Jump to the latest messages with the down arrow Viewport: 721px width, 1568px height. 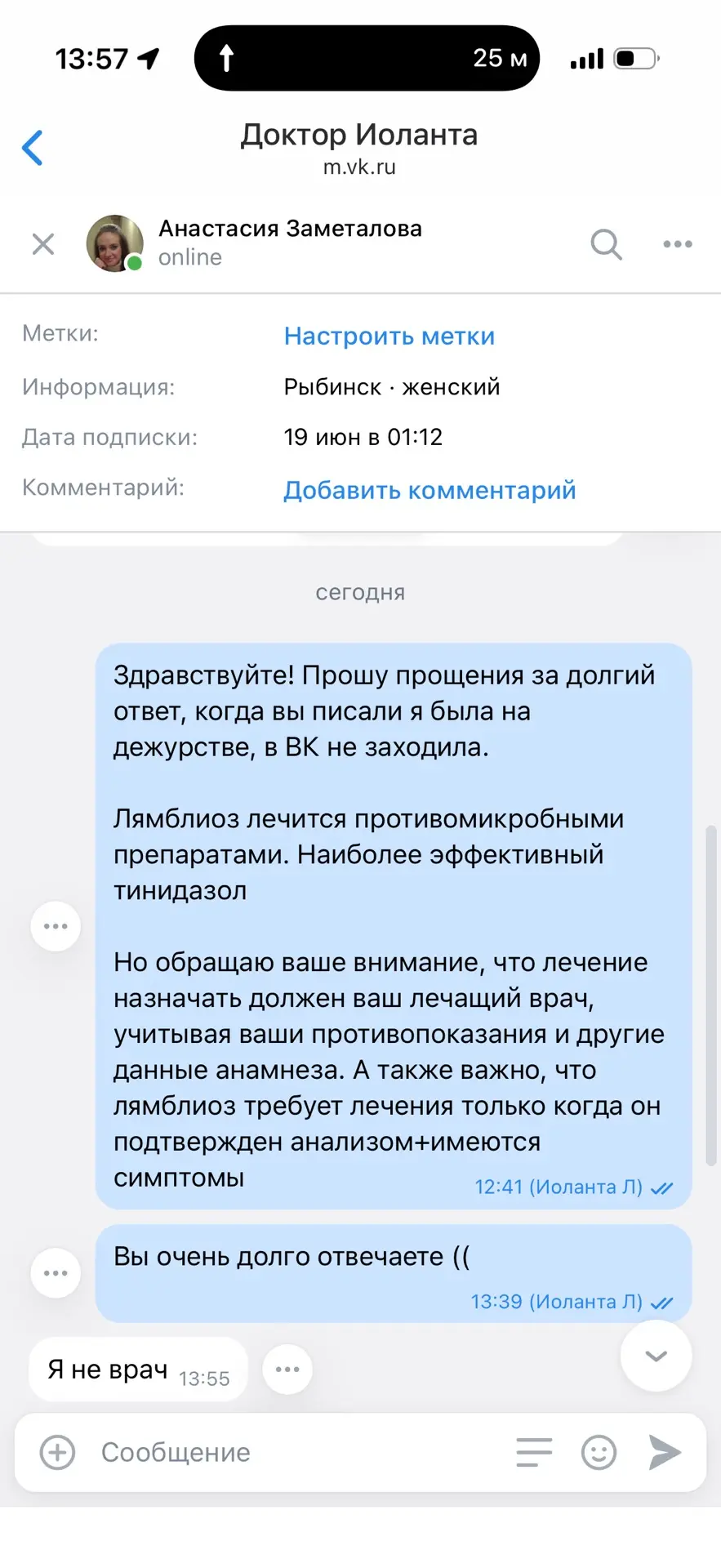(656, 1356)
